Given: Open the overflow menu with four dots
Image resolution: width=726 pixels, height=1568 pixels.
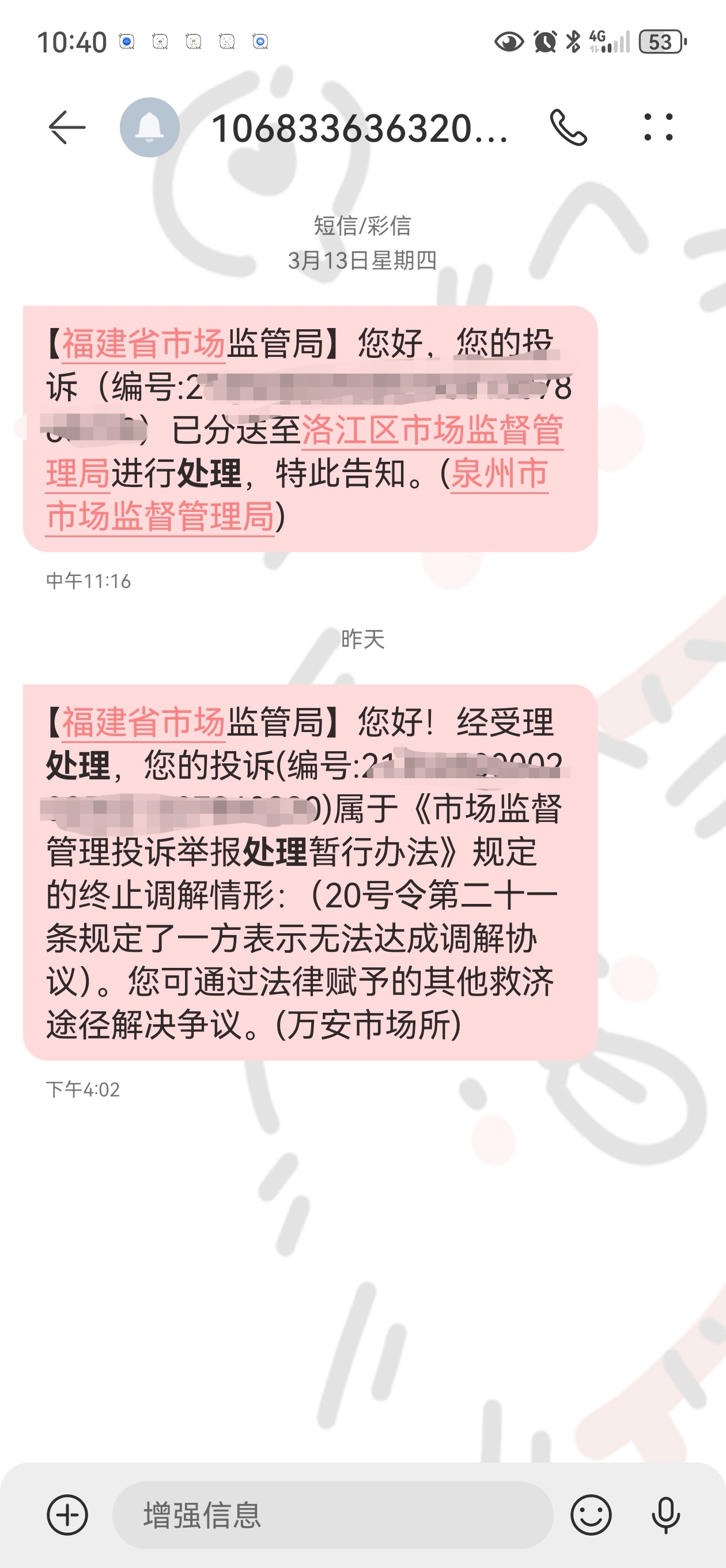Looking at the screenshot, I should [x=659, y=127].
